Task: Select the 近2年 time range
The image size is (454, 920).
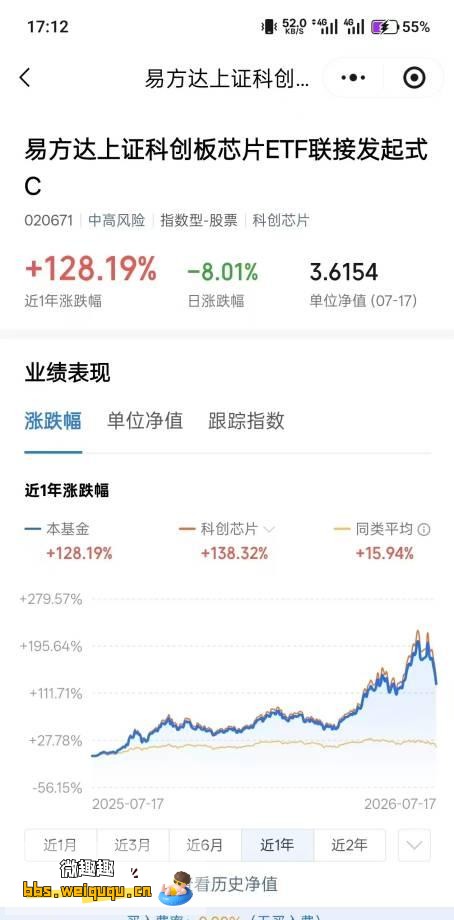Action: [x=350, y=845]
